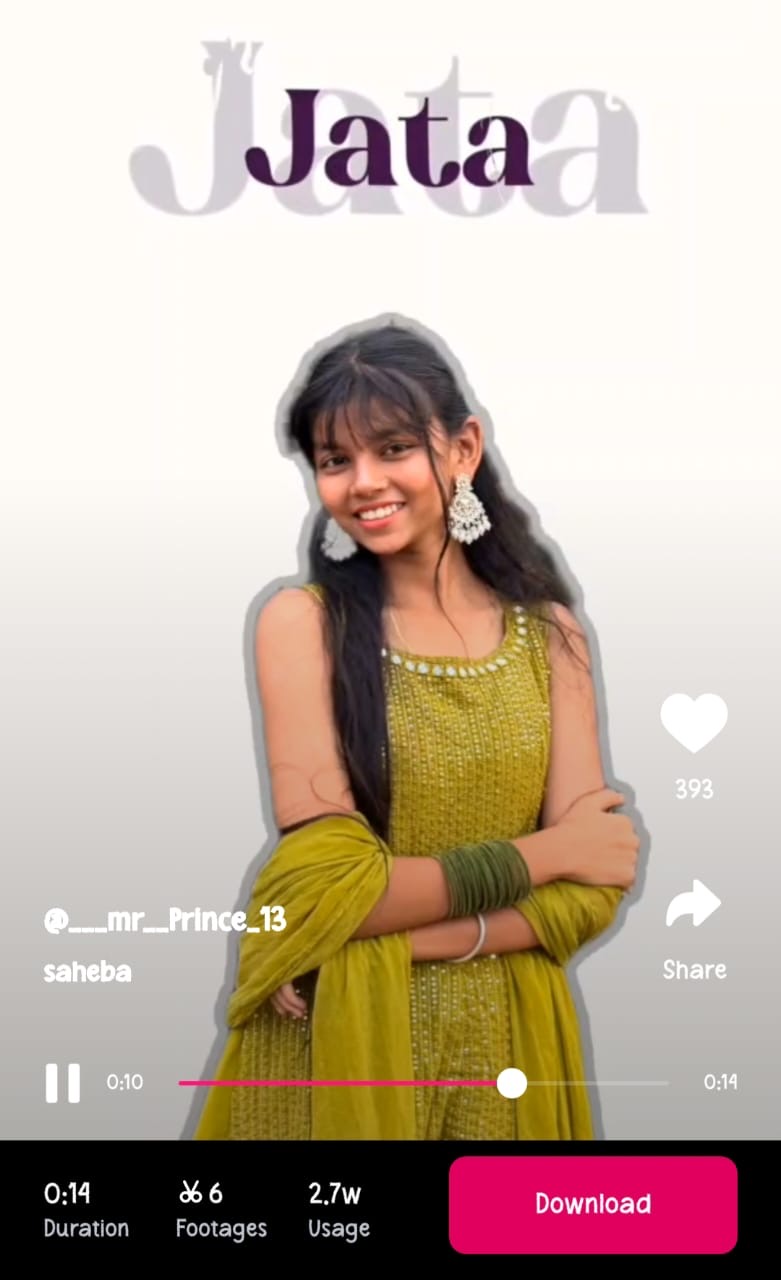
Task: Pause the video template playback
Action: tap(62, 1083)
